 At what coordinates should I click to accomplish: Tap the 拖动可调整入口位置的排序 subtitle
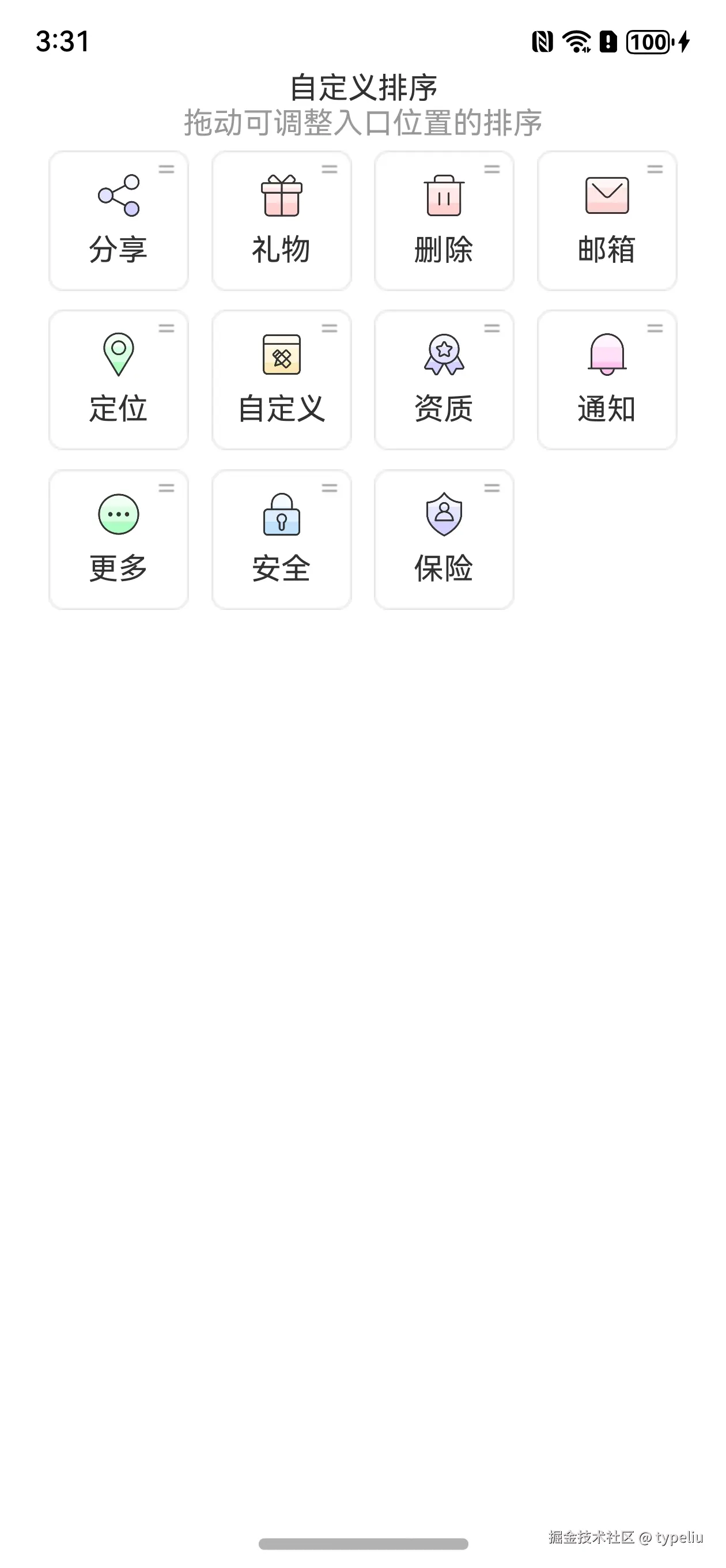364,122
